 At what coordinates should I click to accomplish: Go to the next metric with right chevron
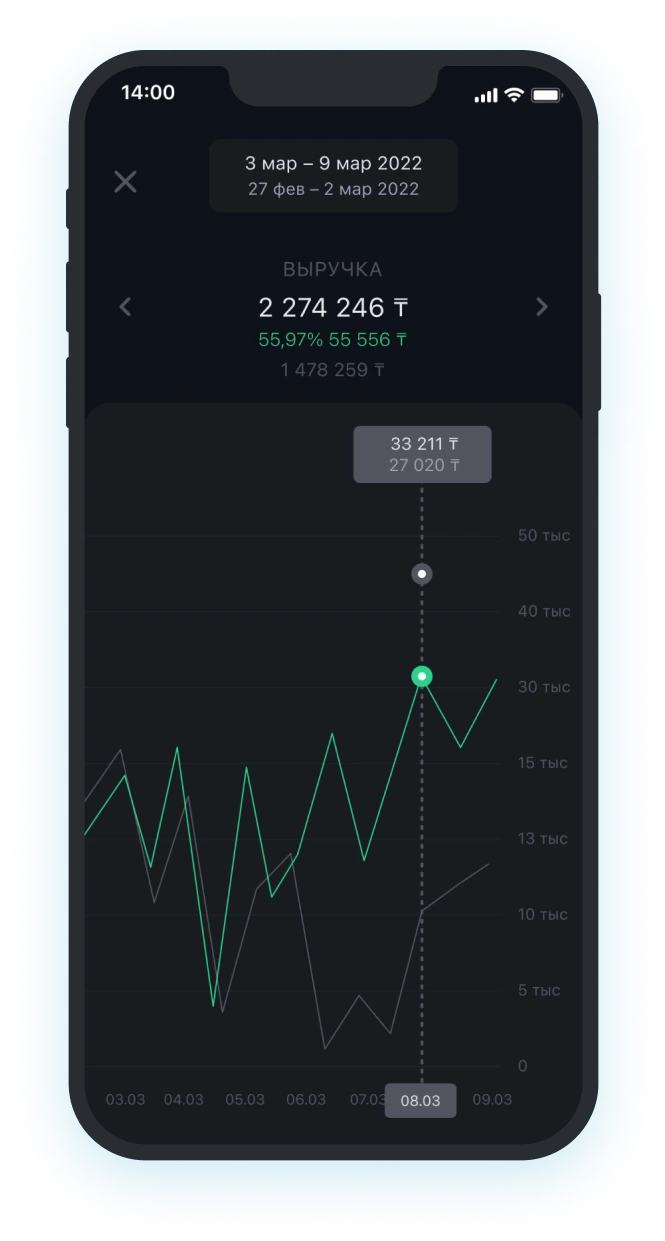[541, 307]
